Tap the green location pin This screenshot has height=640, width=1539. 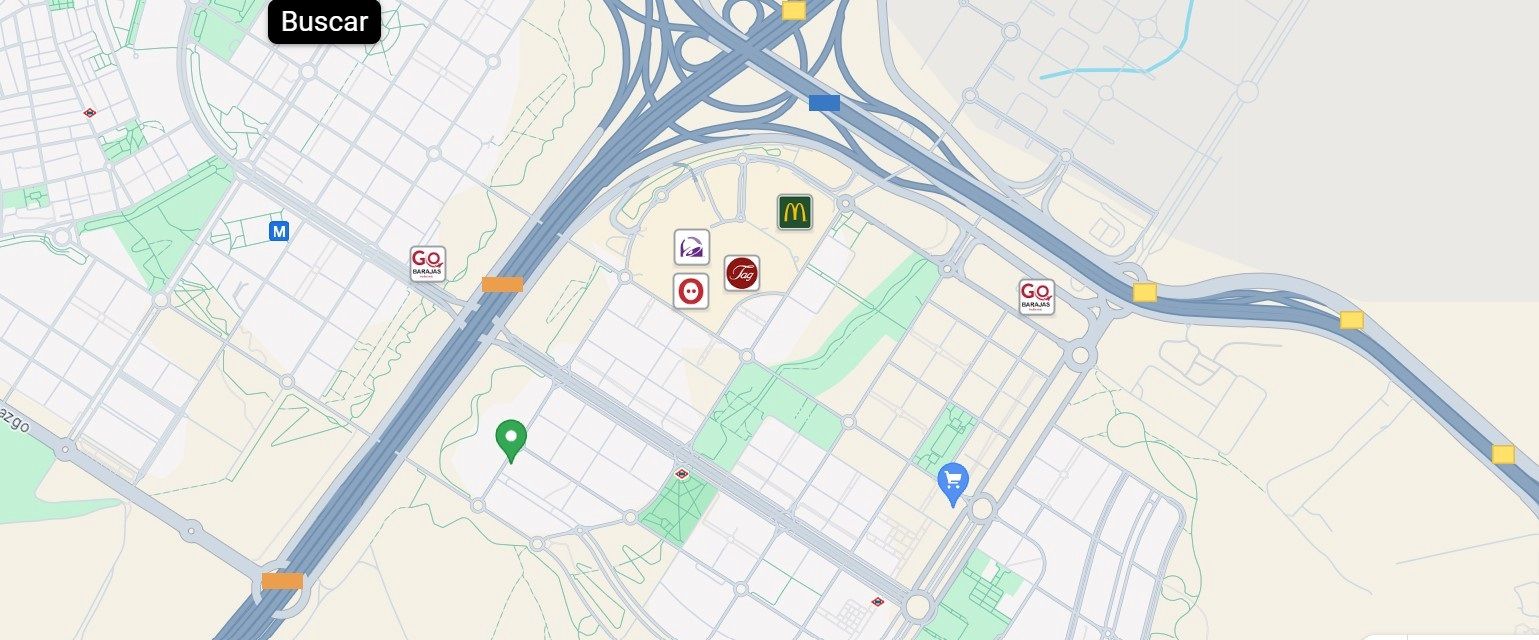[x=511, y=439]
